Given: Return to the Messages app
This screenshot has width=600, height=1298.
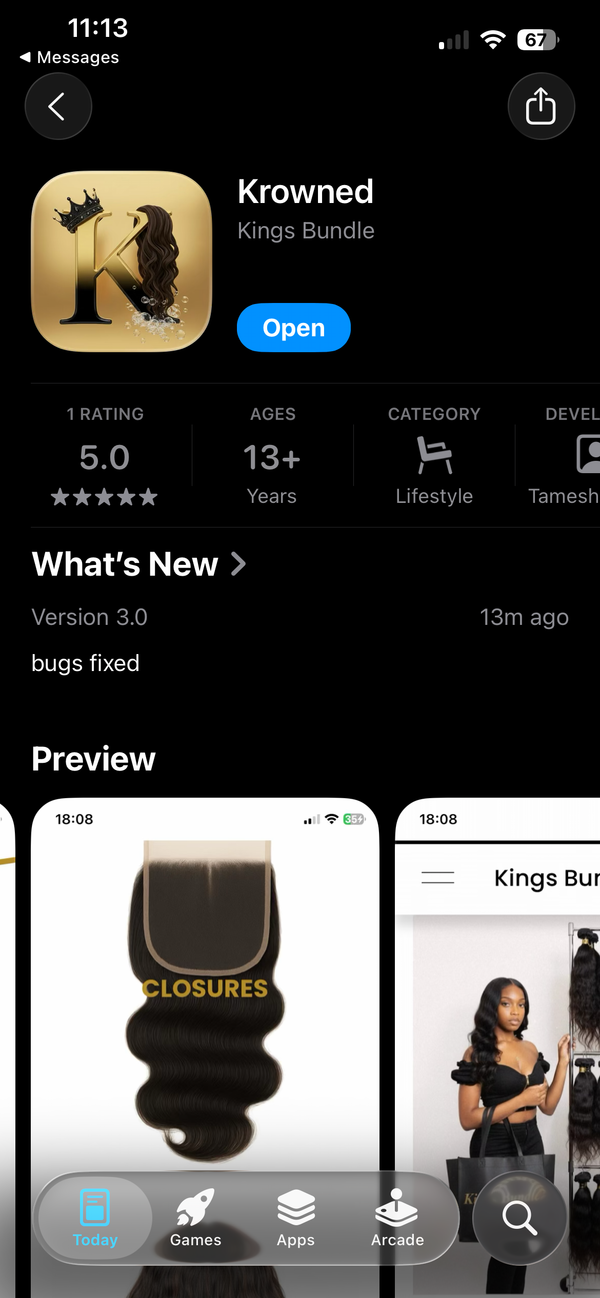Looking at the screenshot, I should coord(69,58).
